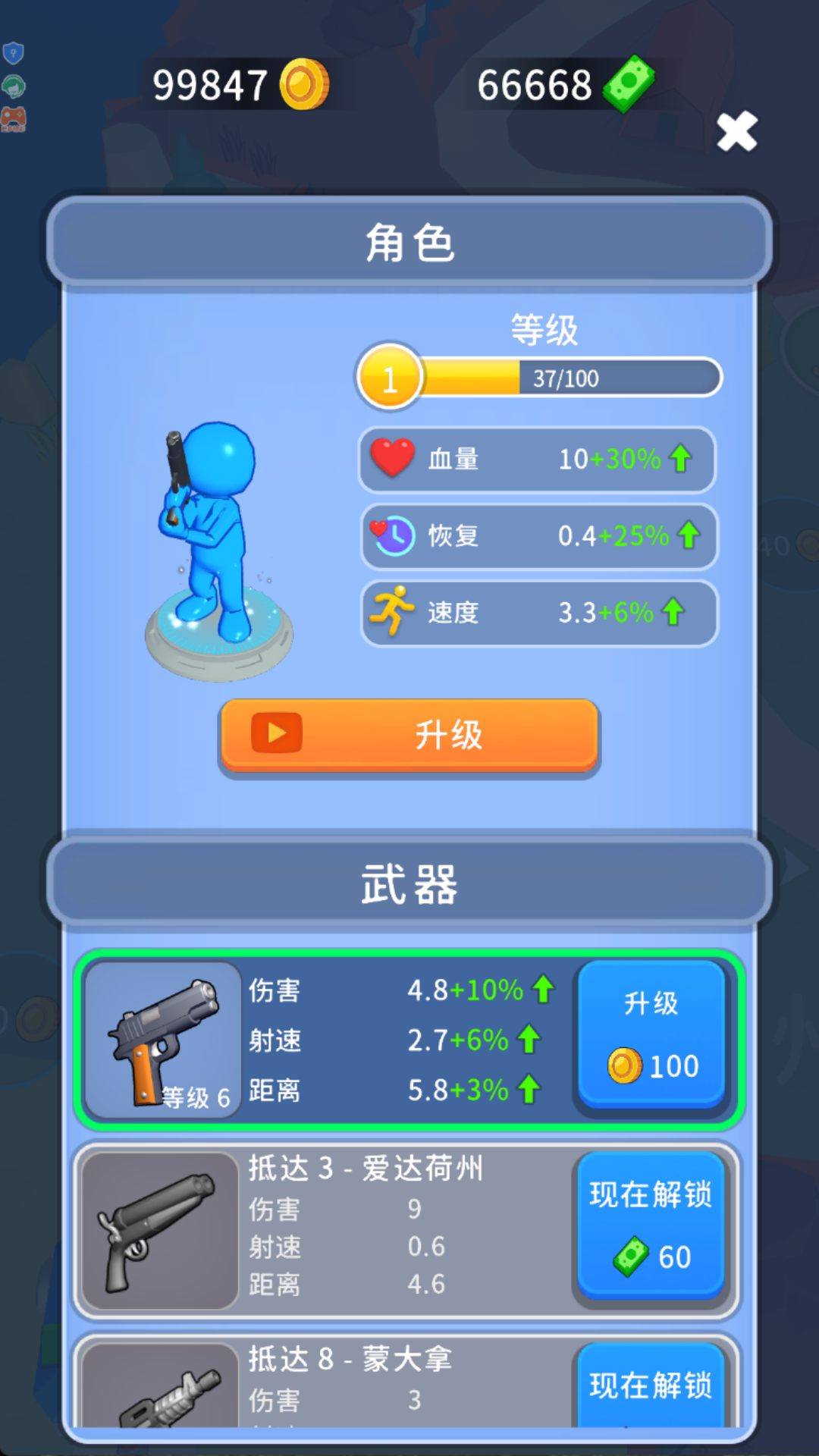Unlock the 爱达荷州 shotgun for 60 cash

[650, 1227]
